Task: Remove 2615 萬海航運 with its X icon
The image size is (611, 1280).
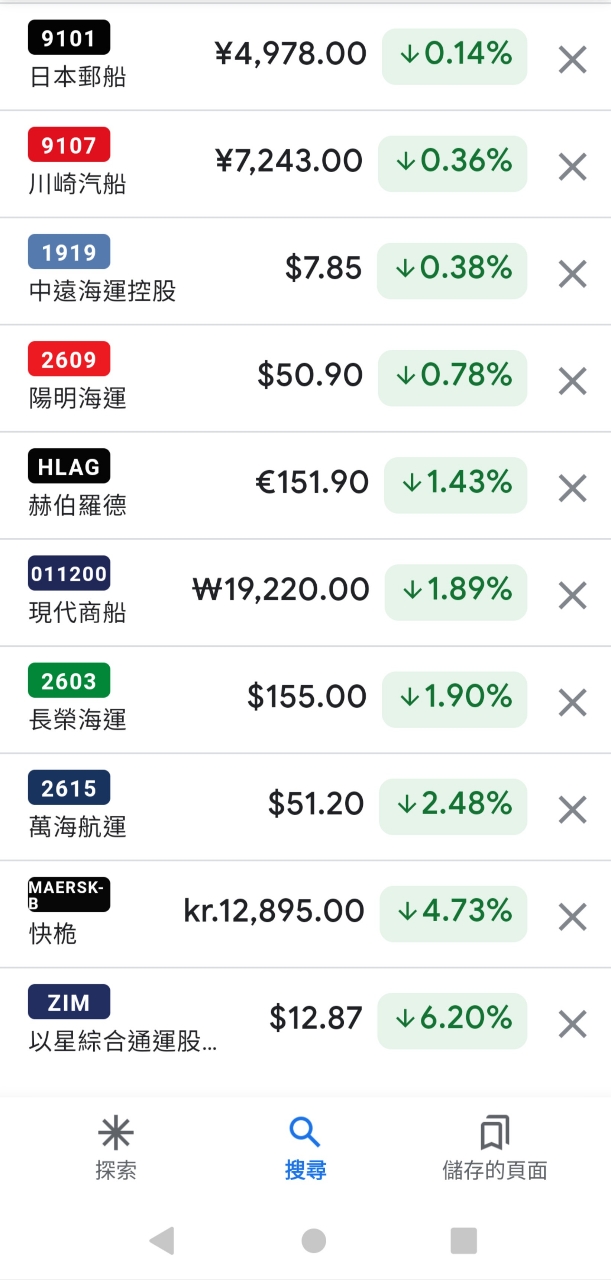Action: [572, 809]
